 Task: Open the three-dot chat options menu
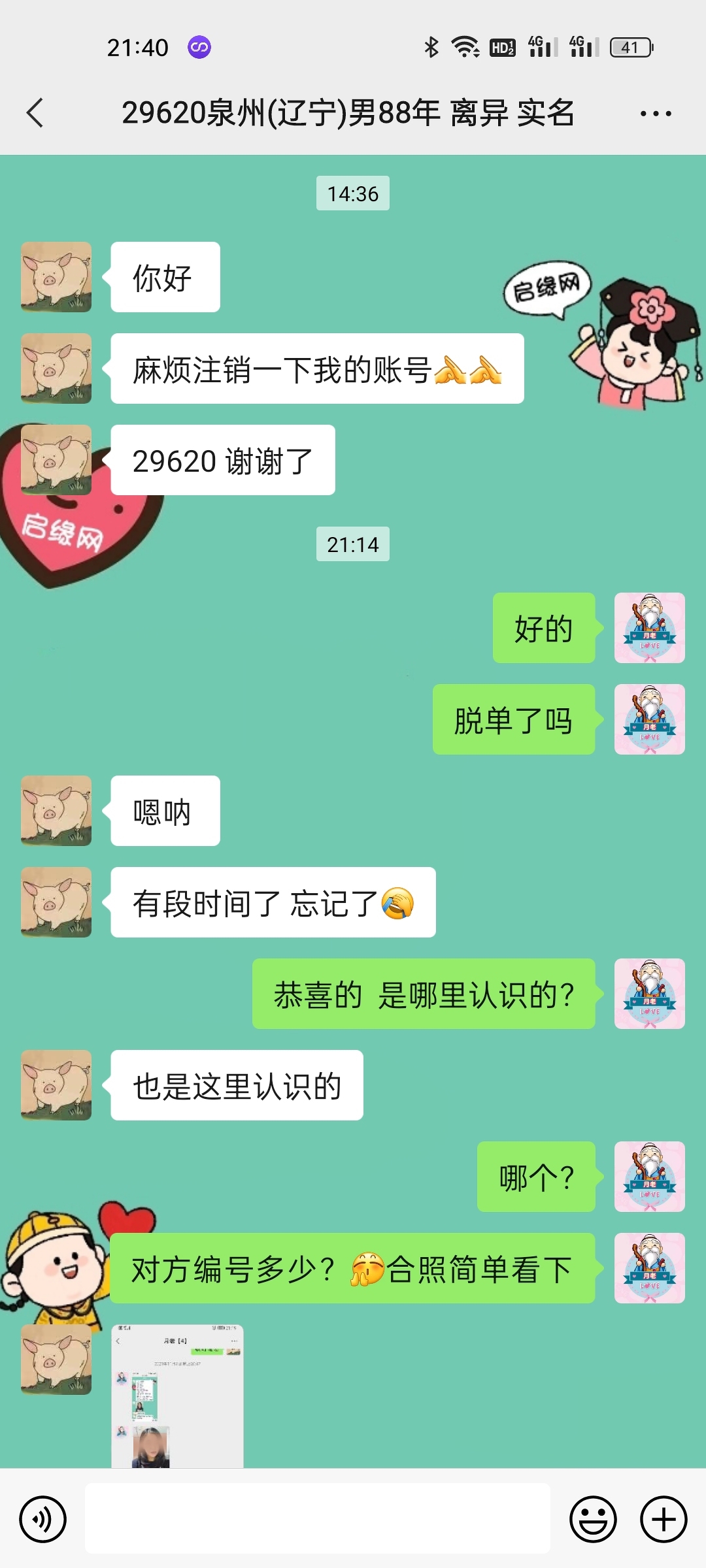pyautogui.click(x=655, y=114)
